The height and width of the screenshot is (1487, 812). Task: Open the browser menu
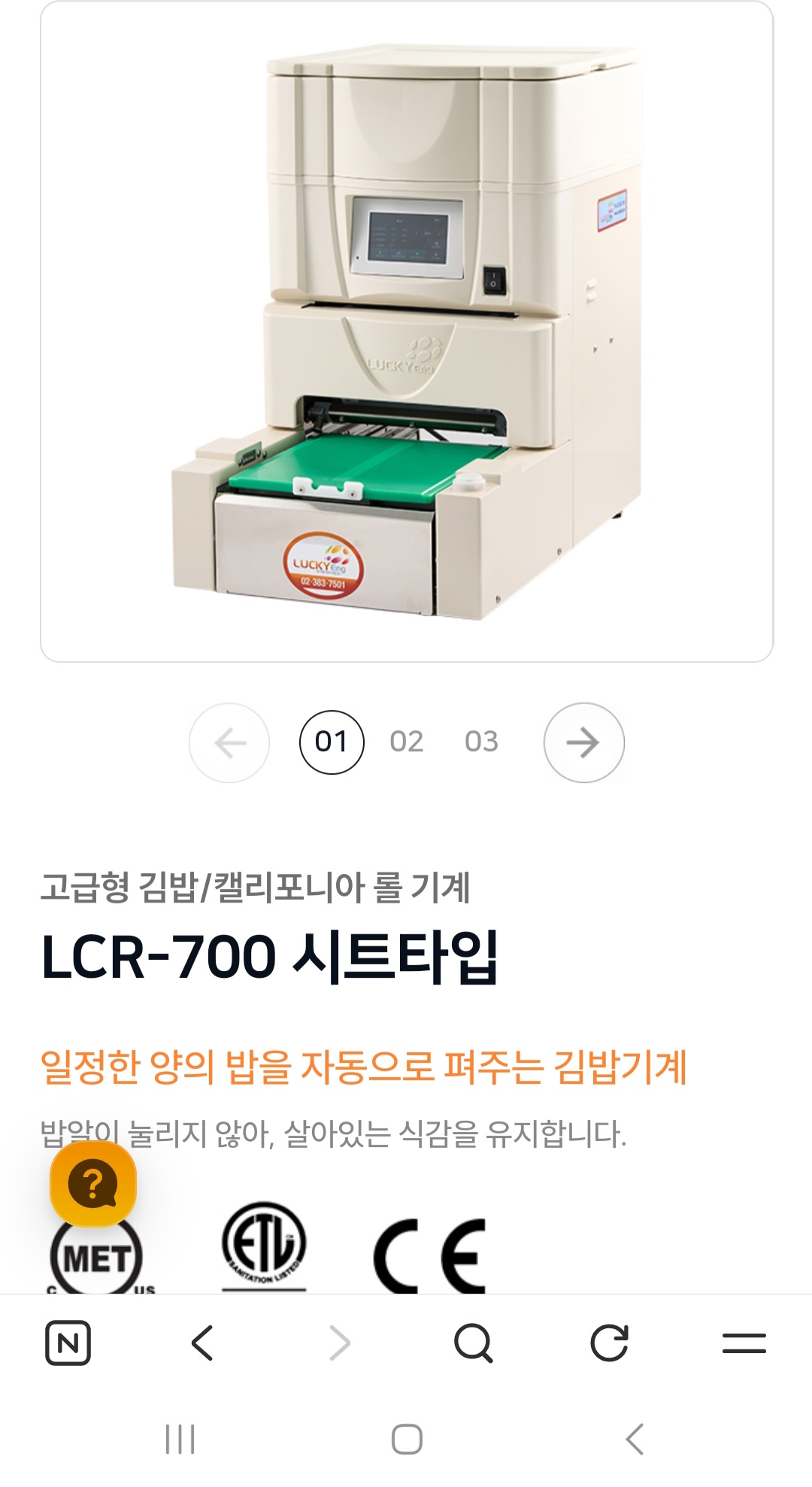(x=744, y=1343)
